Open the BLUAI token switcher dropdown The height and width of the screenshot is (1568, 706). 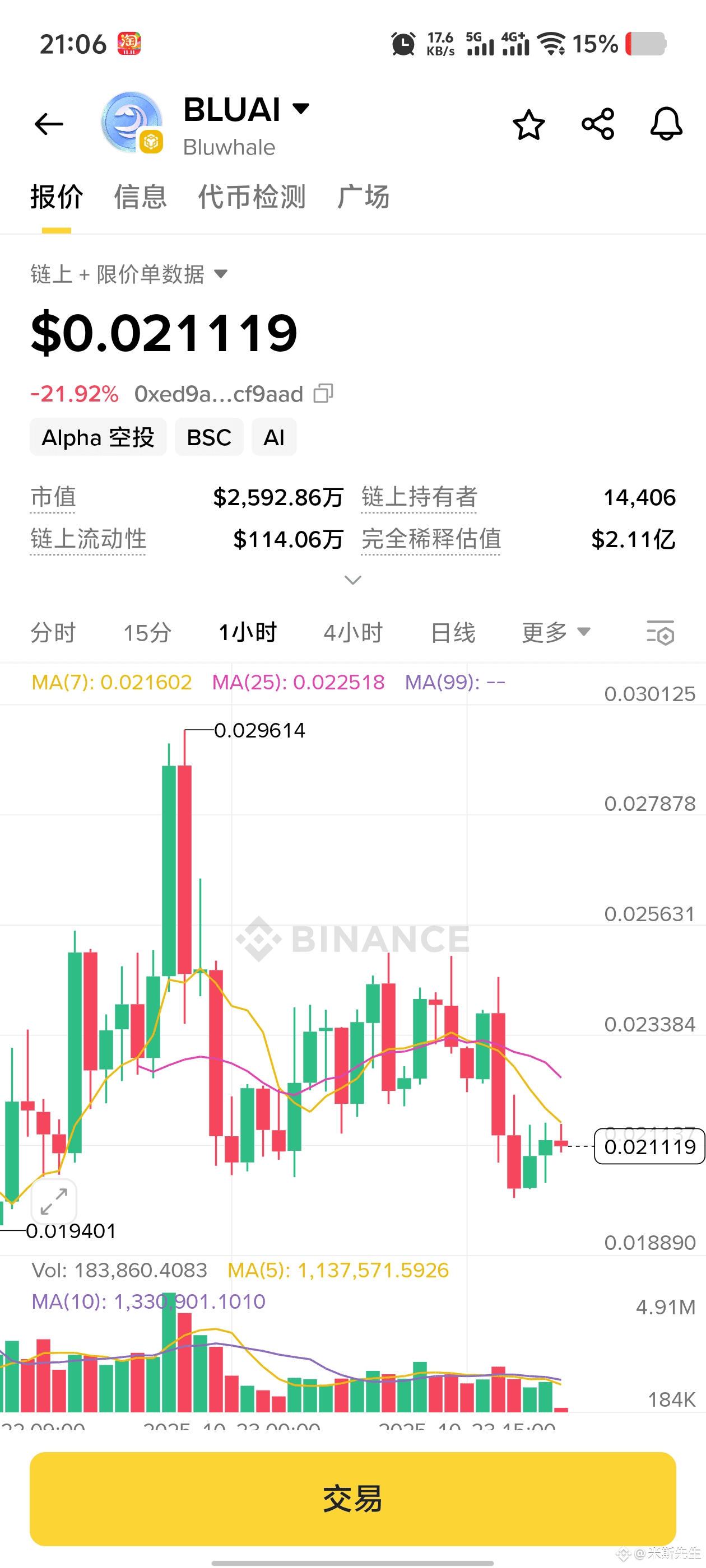point(301,109)
